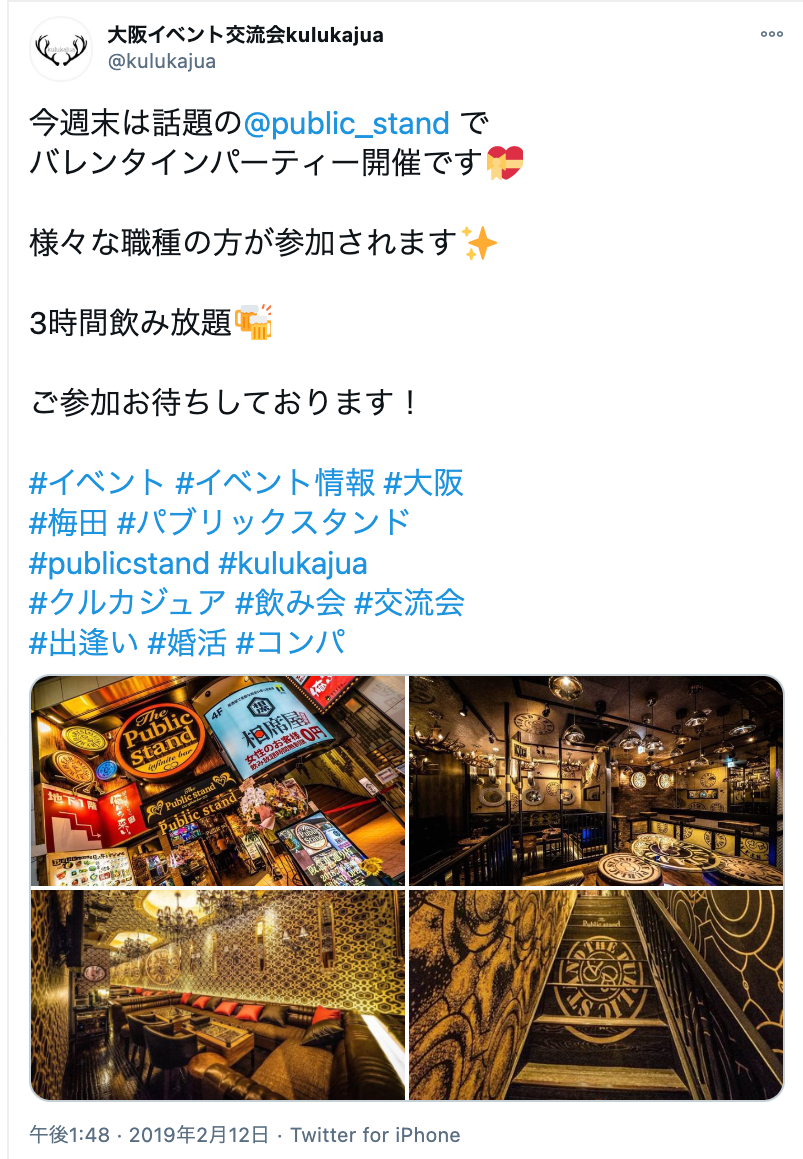
Task: Open hashtag #飲み会
Action: click(x=290, y=602)
